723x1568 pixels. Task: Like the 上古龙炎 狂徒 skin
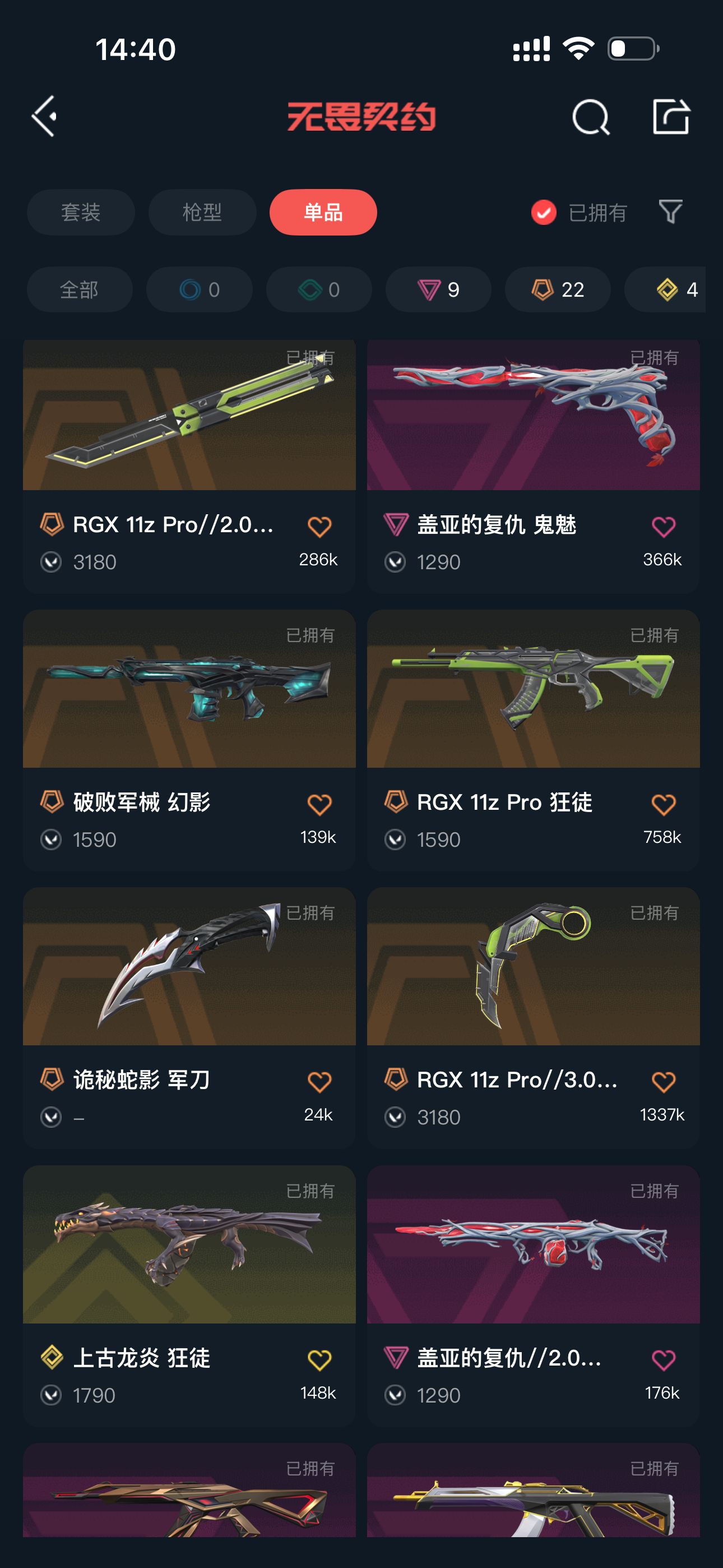[319, 1360]
